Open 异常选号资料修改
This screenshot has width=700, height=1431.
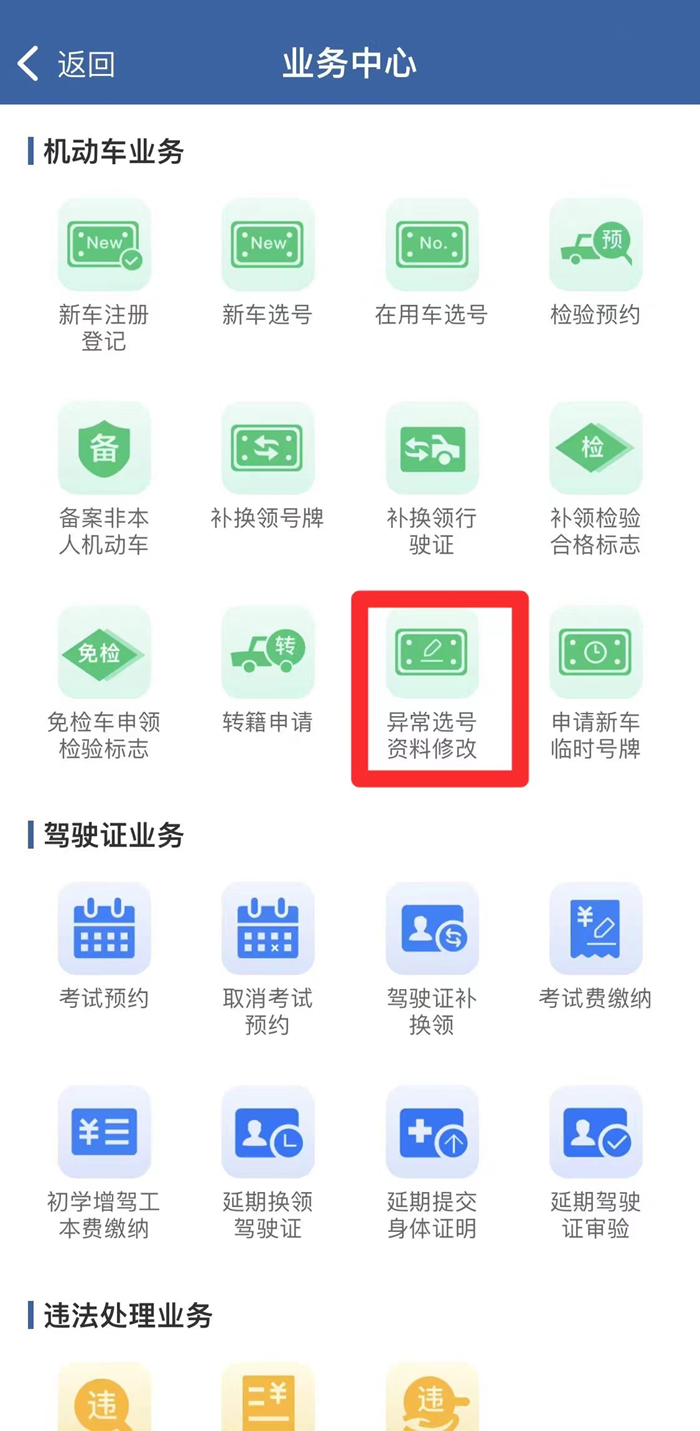coord(431,653)
